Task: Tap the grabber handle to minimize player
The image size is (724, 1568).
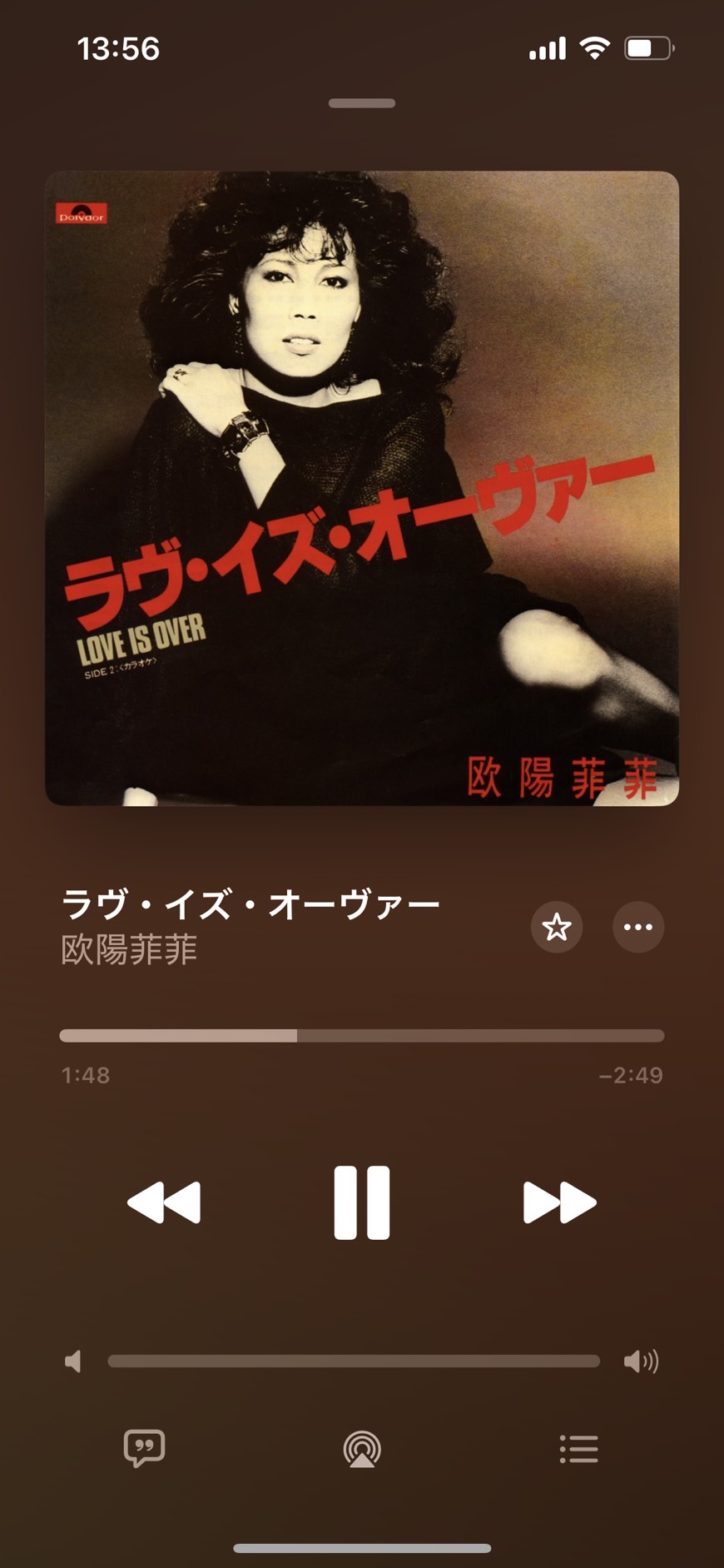Action: [x=361, y=103]
